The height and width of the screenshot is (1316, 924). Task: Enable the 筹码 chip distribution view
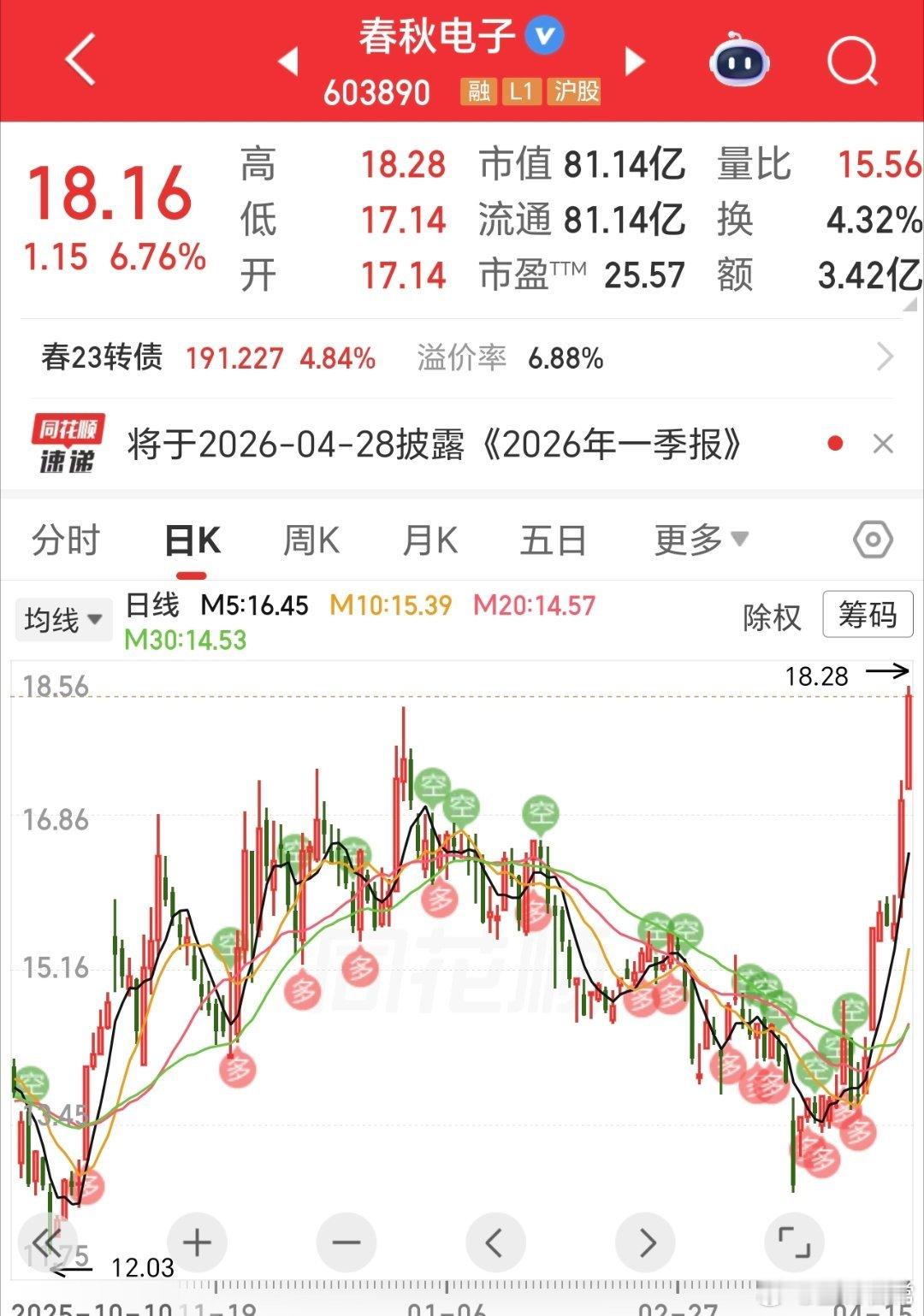867,616
